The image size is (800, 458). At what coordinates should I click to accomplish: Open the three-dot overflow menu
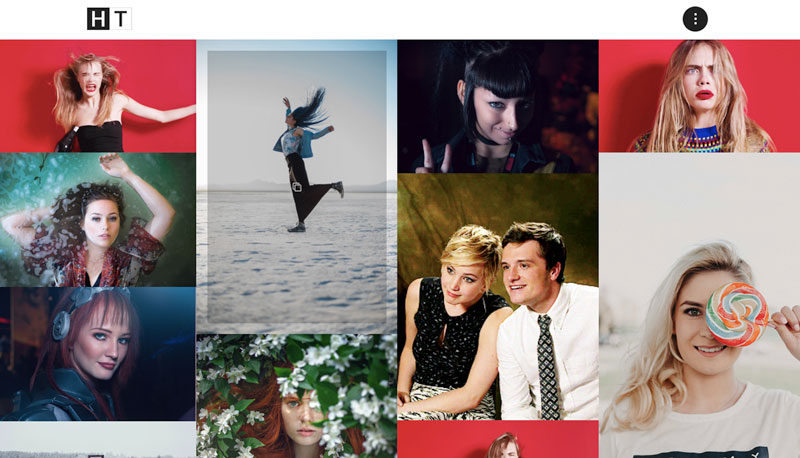coord(695,19)
